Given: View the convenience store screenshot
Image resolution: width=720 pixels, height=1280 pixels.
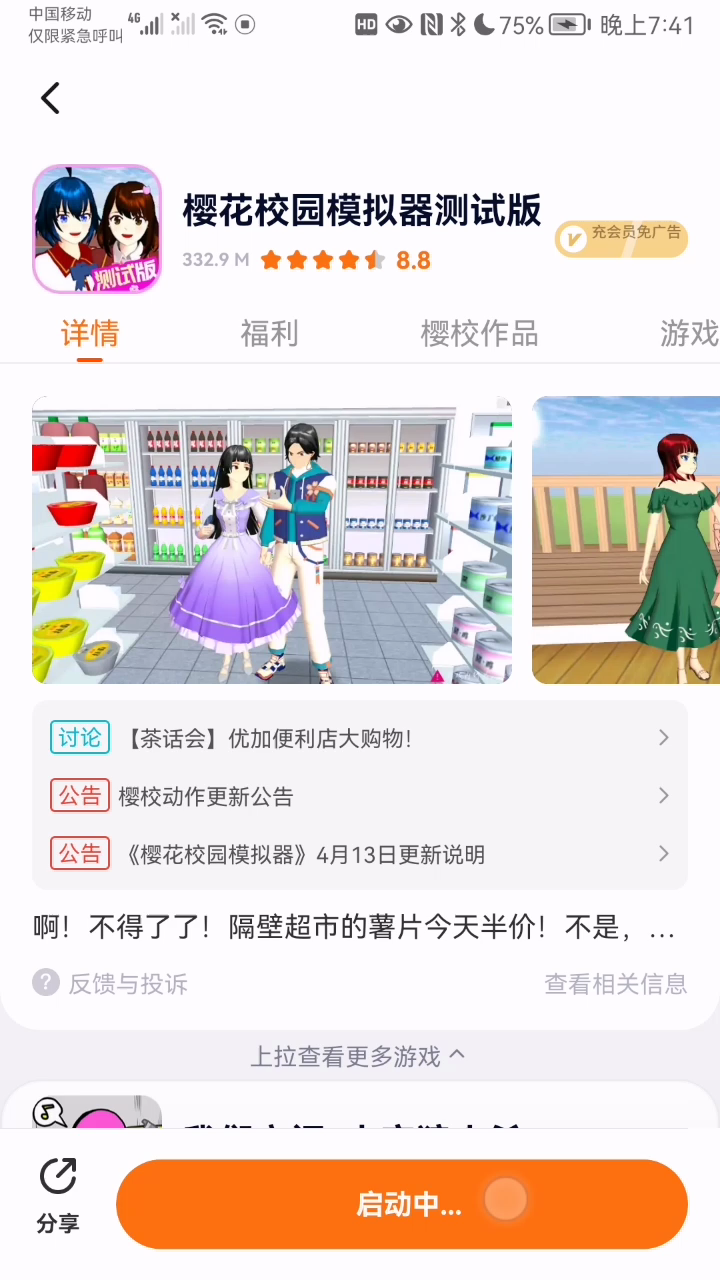Looking at the screenshot, I should click(272, 540).
